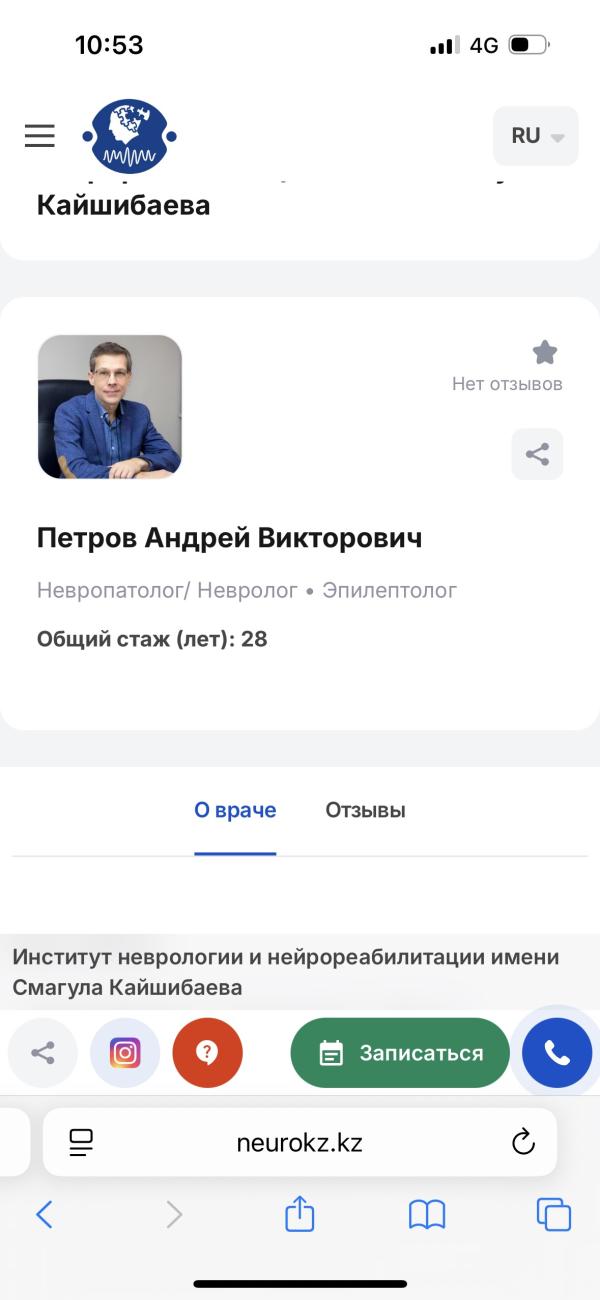Switch to the Отзывы tab
This screenshot has height=1300, width=600.
(365, 810)
